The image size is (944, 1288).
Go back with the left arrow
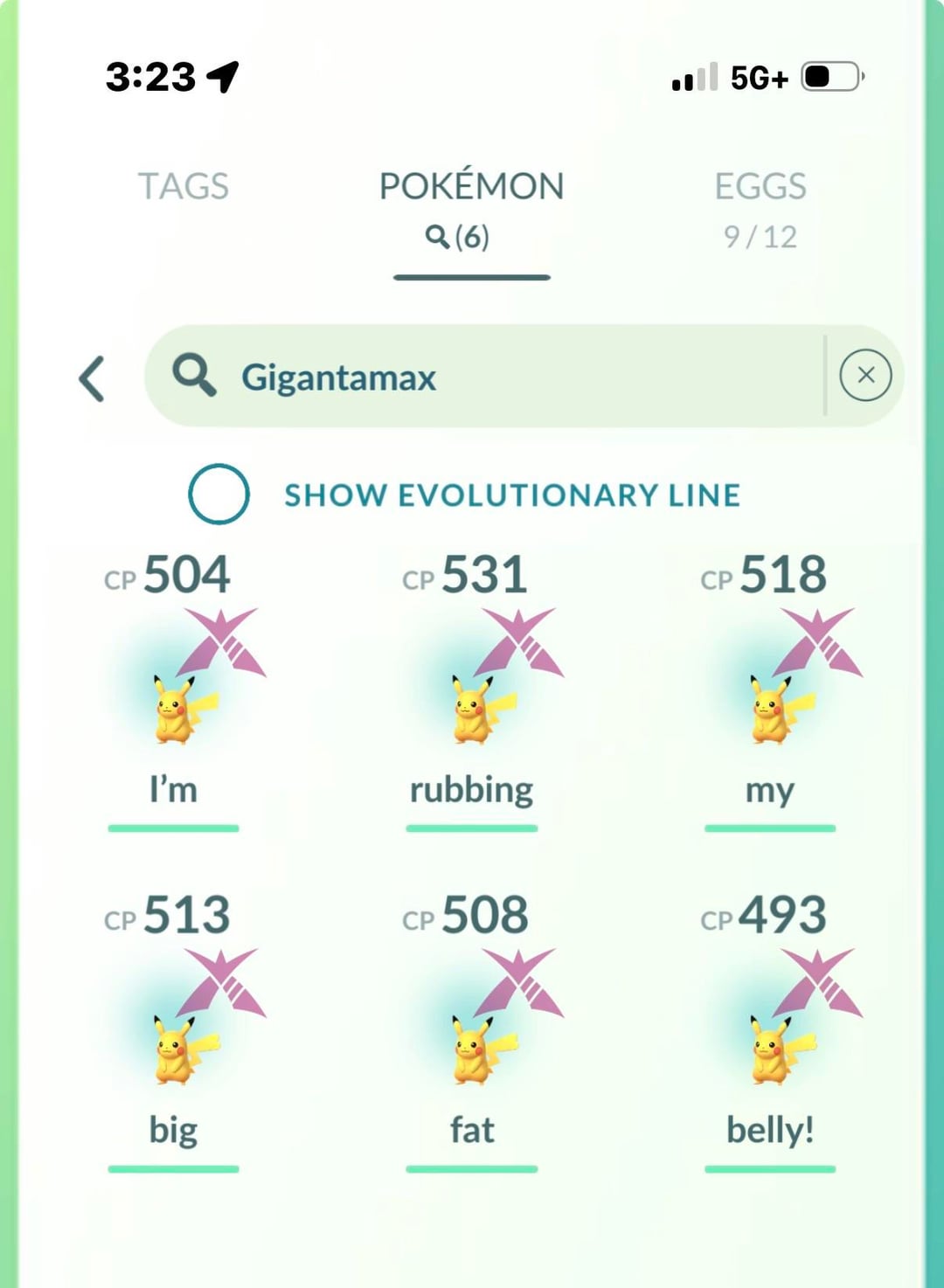92,378
